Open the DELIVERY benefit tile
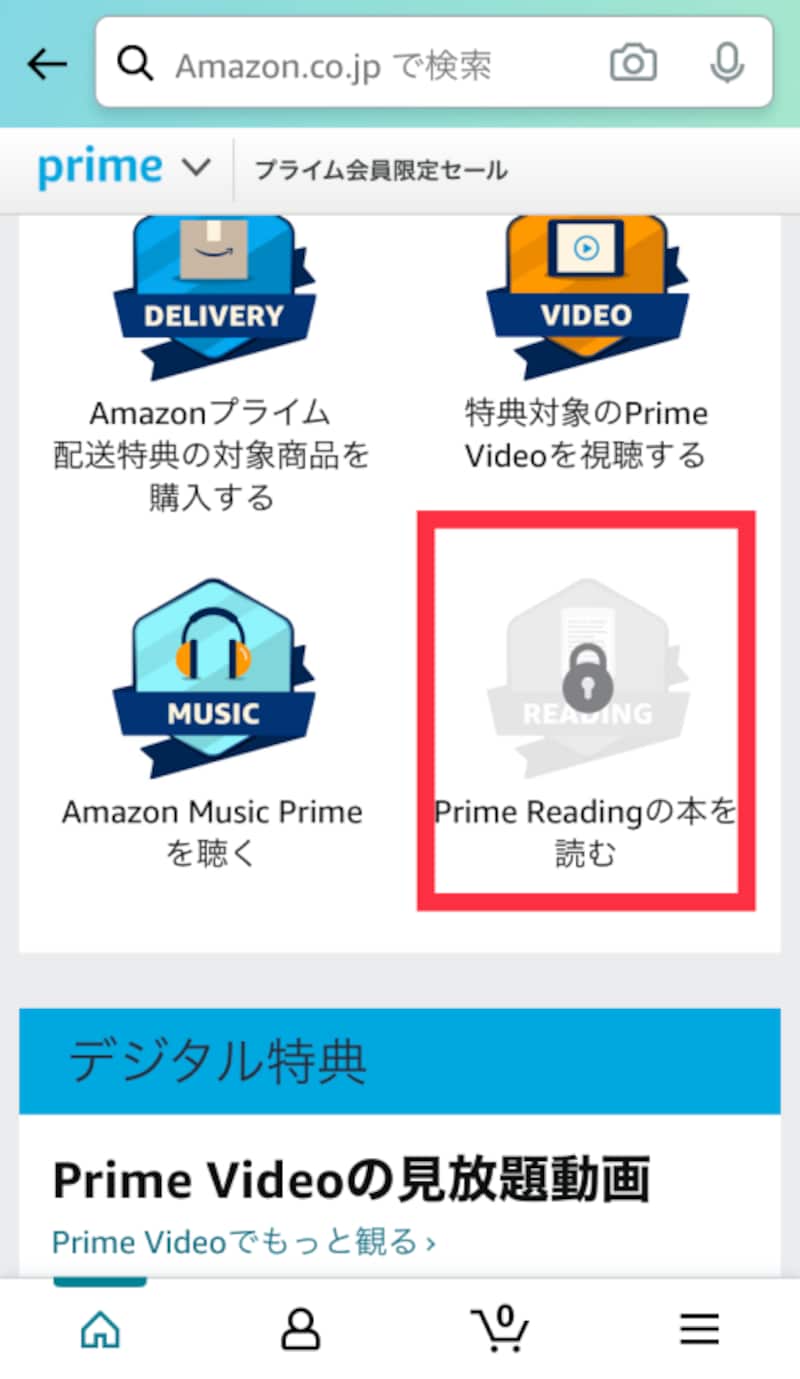800x1379 pixels. (212, 360)
